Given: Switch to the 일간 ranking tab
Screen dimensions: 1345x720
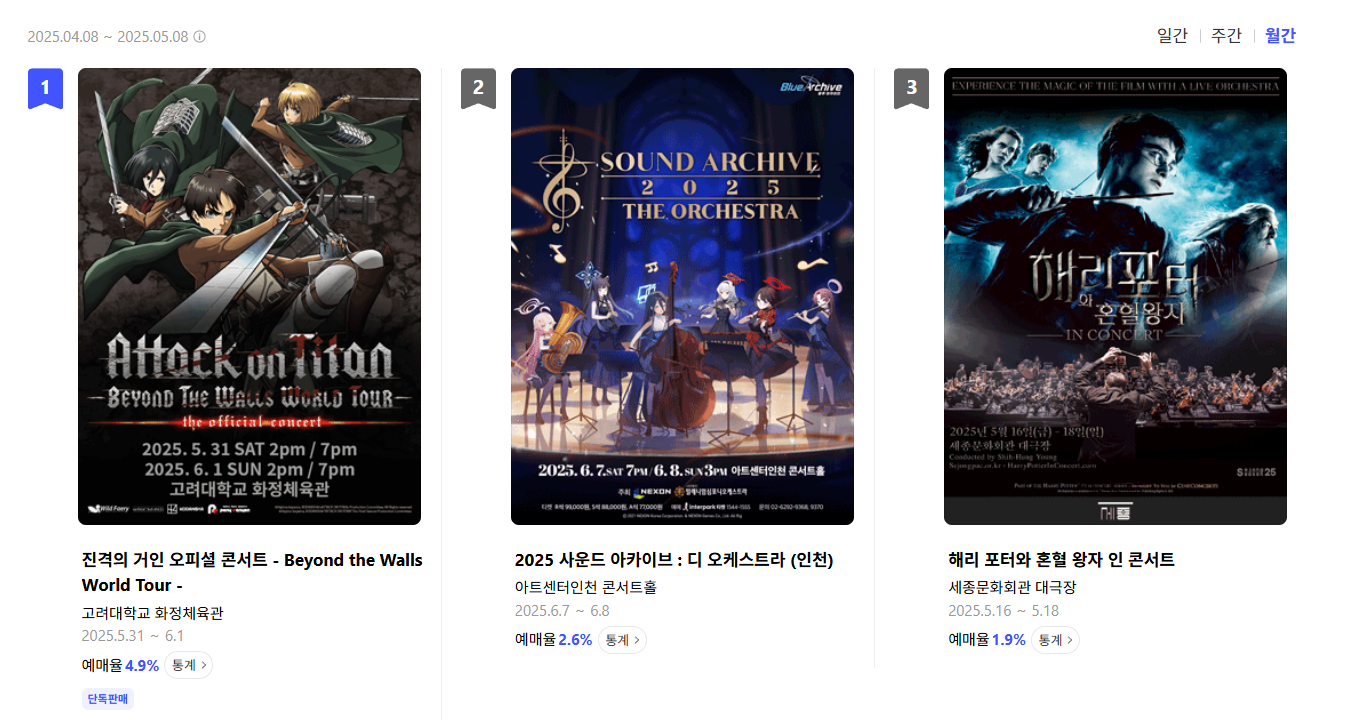Looking at the screenshot, I should (1172, 36).
